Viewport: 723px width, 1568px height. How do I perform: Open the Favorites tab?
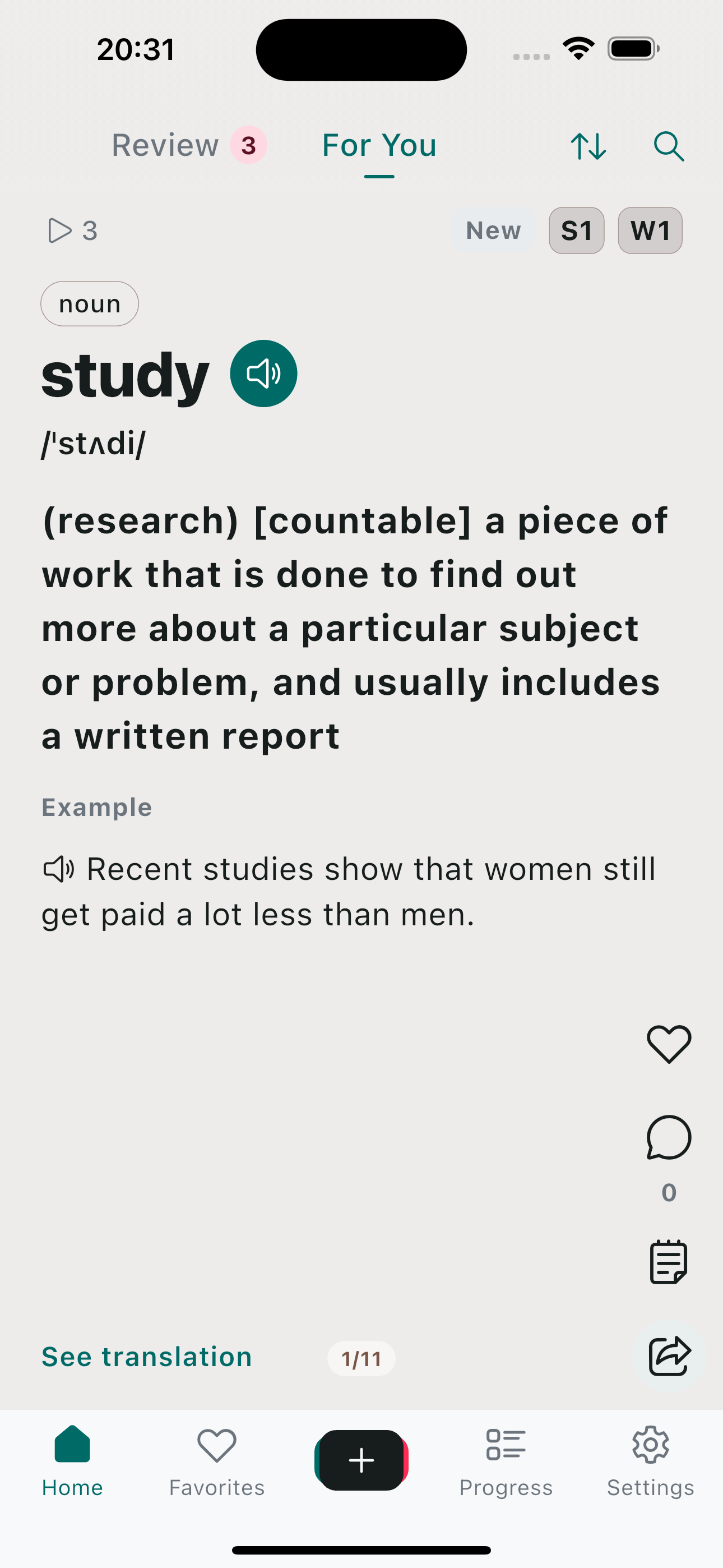pos(217,1461)
